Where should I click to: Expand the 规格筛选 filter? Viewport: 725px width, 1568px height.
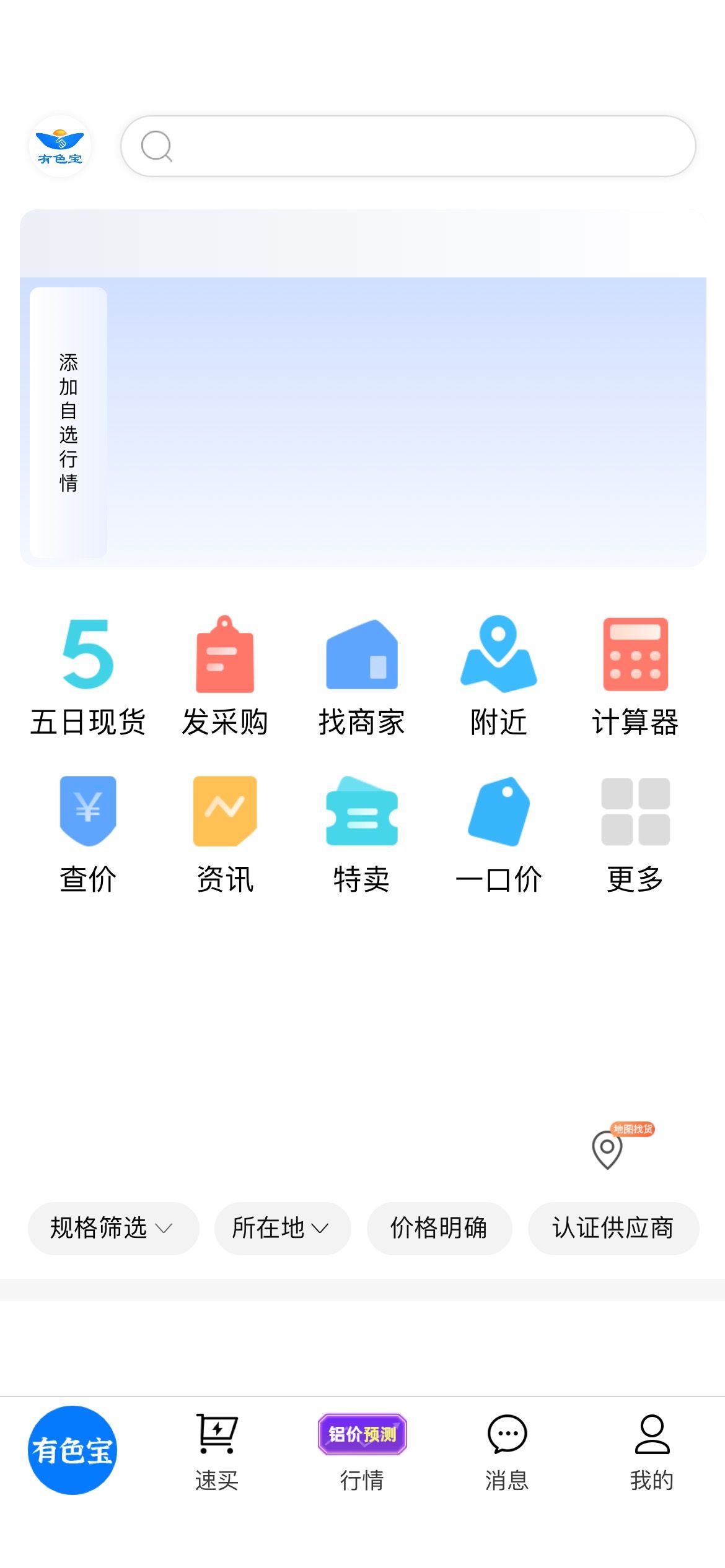pyautogui.click(x=113, y=1228)
